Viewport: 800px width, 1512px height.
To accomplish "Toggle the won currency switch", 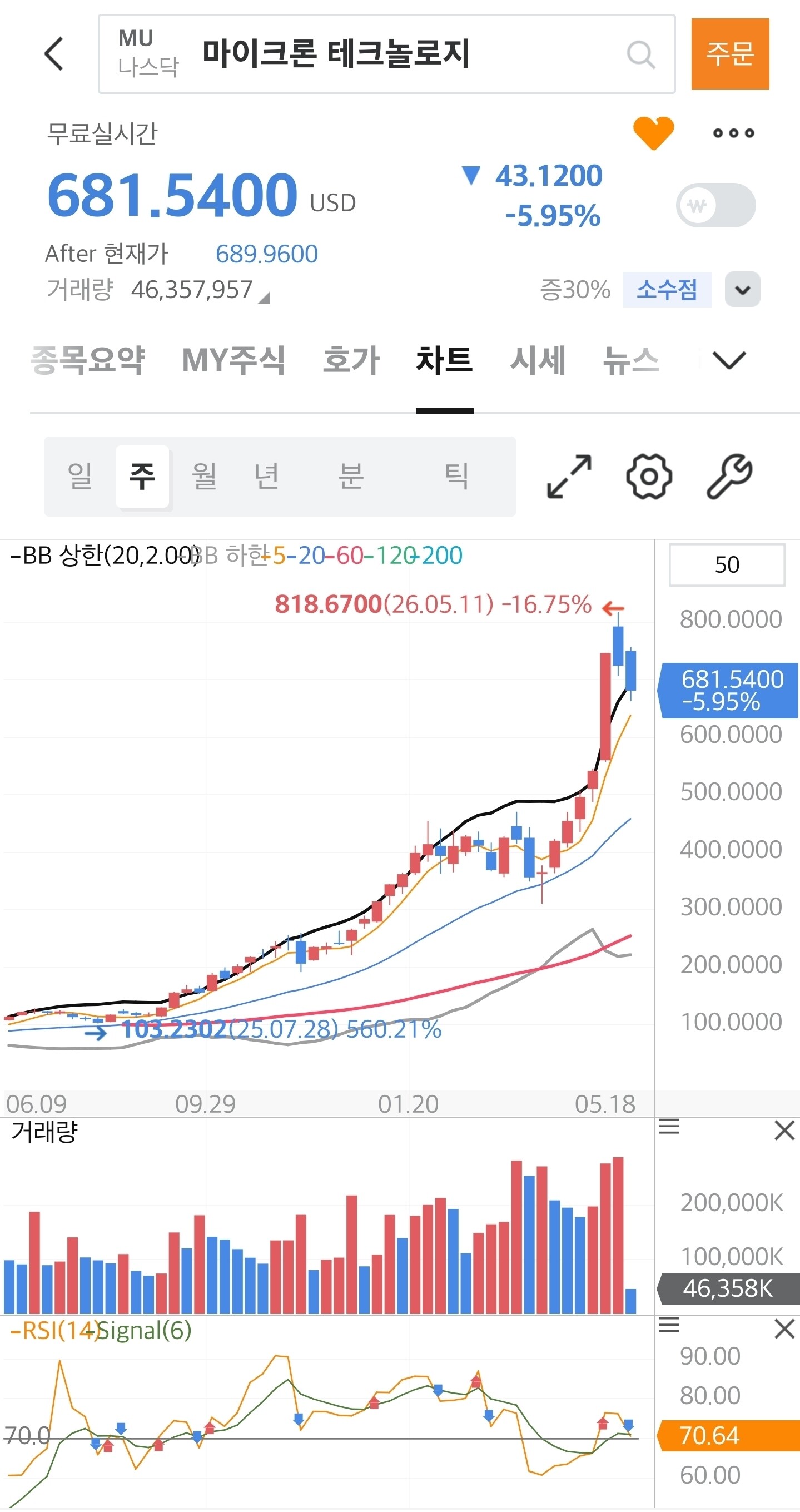I will [x=715, y=205].
